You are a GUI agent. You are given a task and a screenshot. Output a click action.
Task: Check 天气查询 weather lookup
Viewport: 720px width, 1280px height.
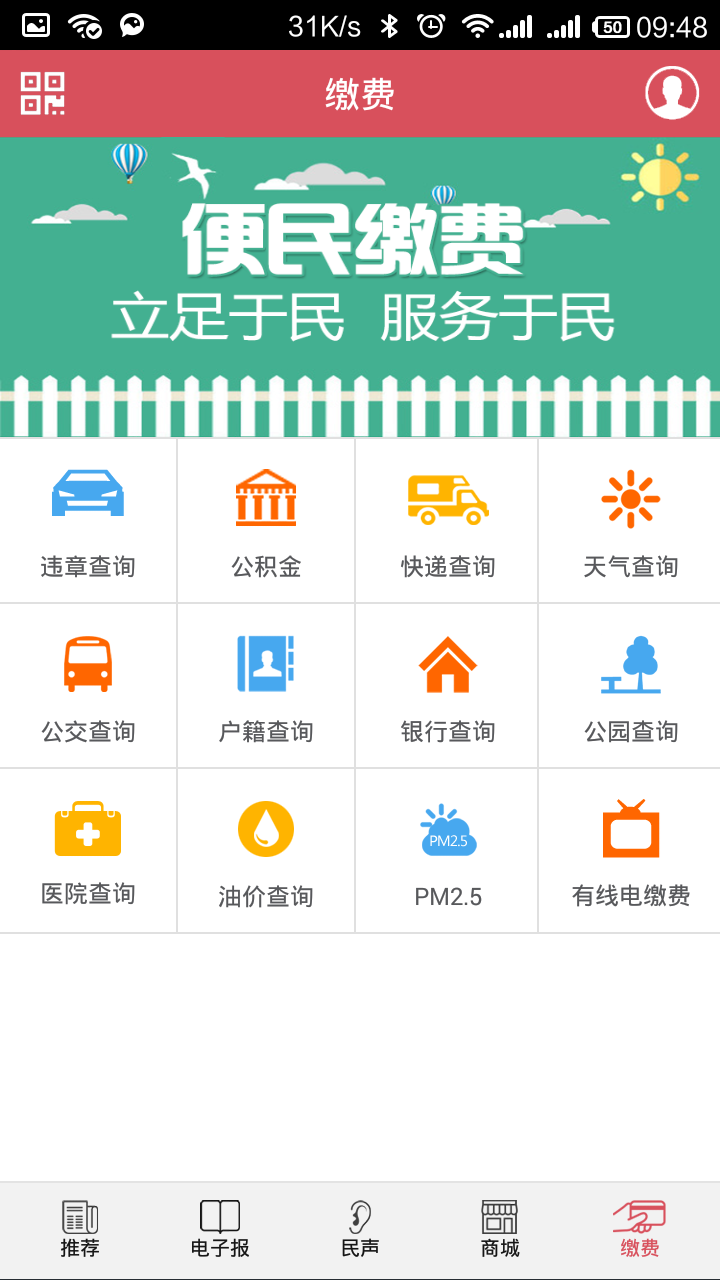click(x=630, y=520)
